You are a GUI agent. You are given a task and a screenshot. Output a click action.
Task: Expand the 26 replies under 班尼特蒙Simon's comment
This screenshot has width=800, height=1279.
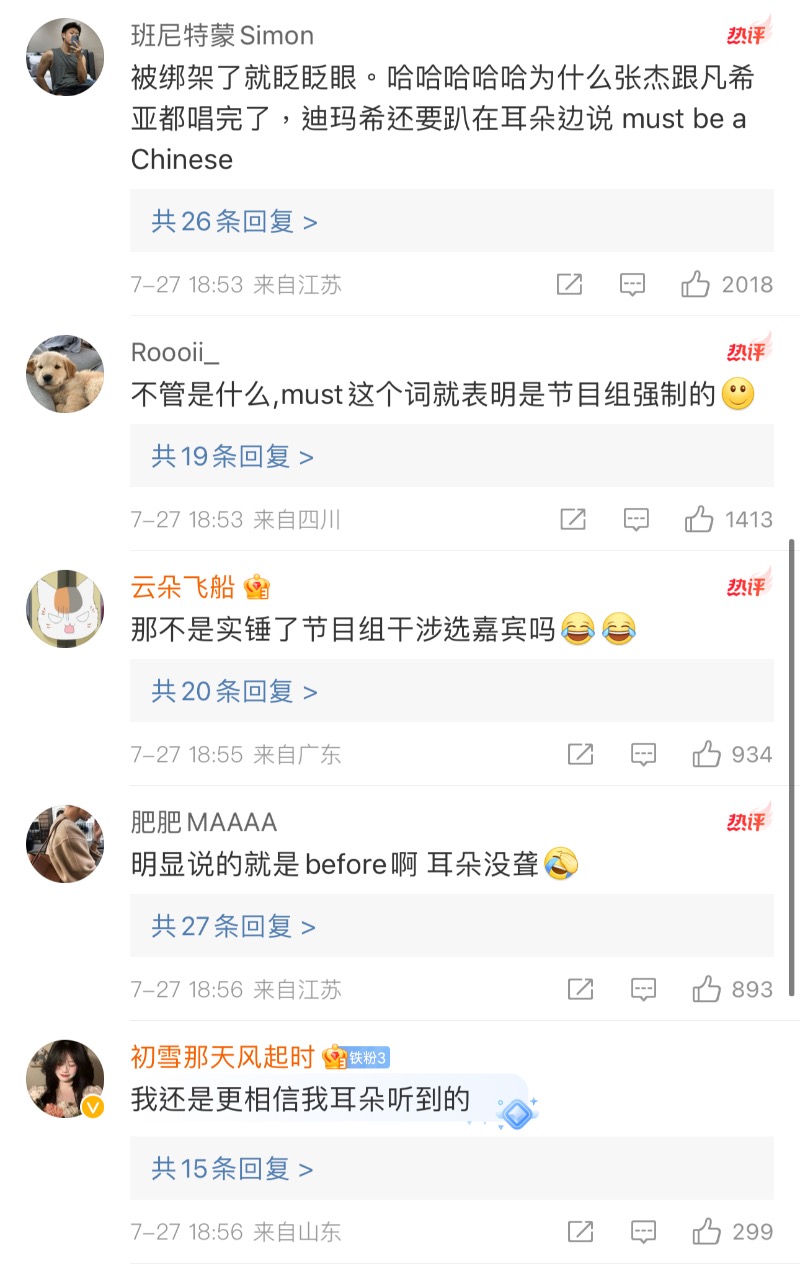click(234, 221)
